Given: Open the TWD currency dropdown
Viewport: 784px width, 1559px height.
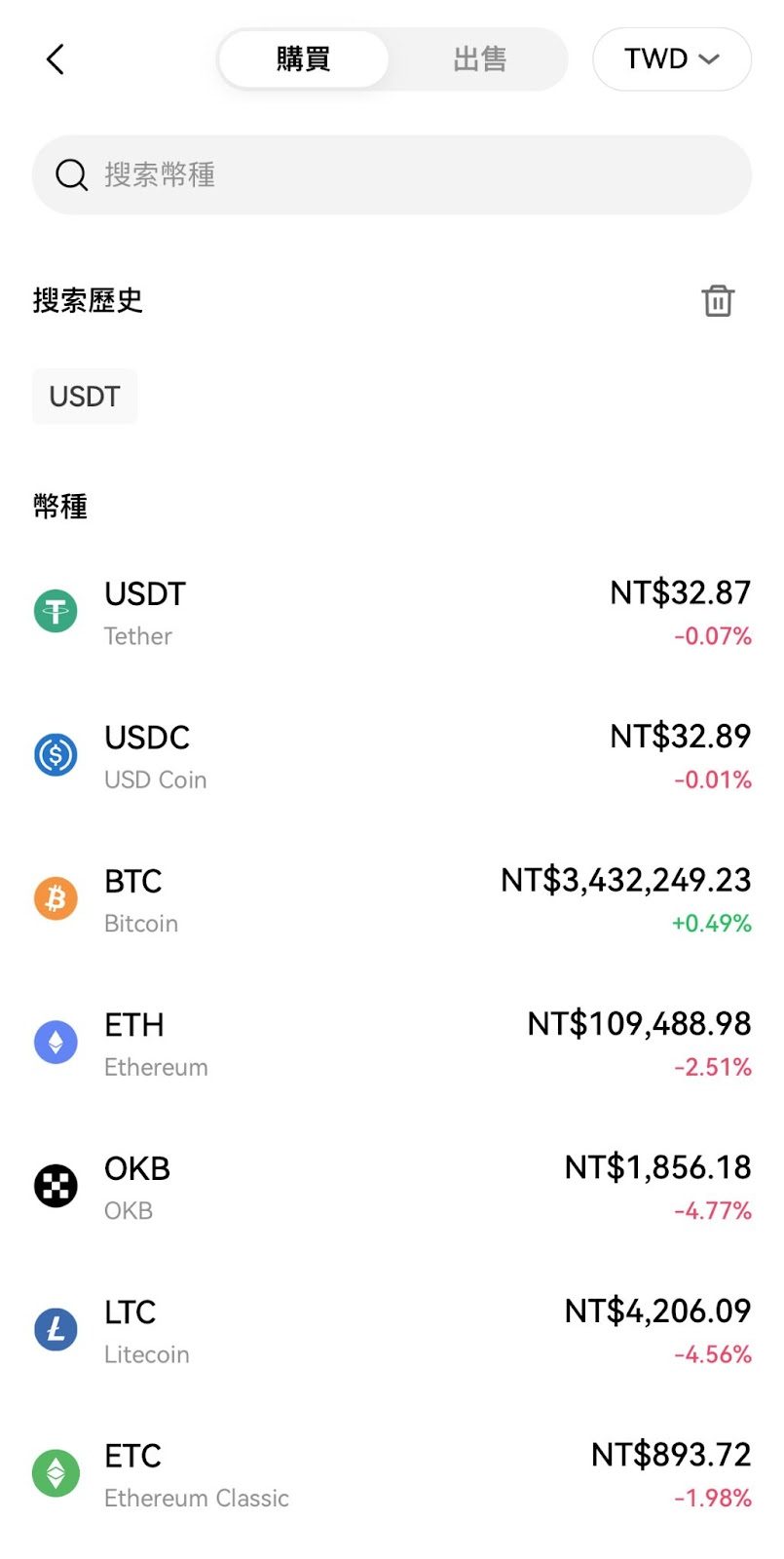Looking at the screenshot, I should (x=672, y=59).
